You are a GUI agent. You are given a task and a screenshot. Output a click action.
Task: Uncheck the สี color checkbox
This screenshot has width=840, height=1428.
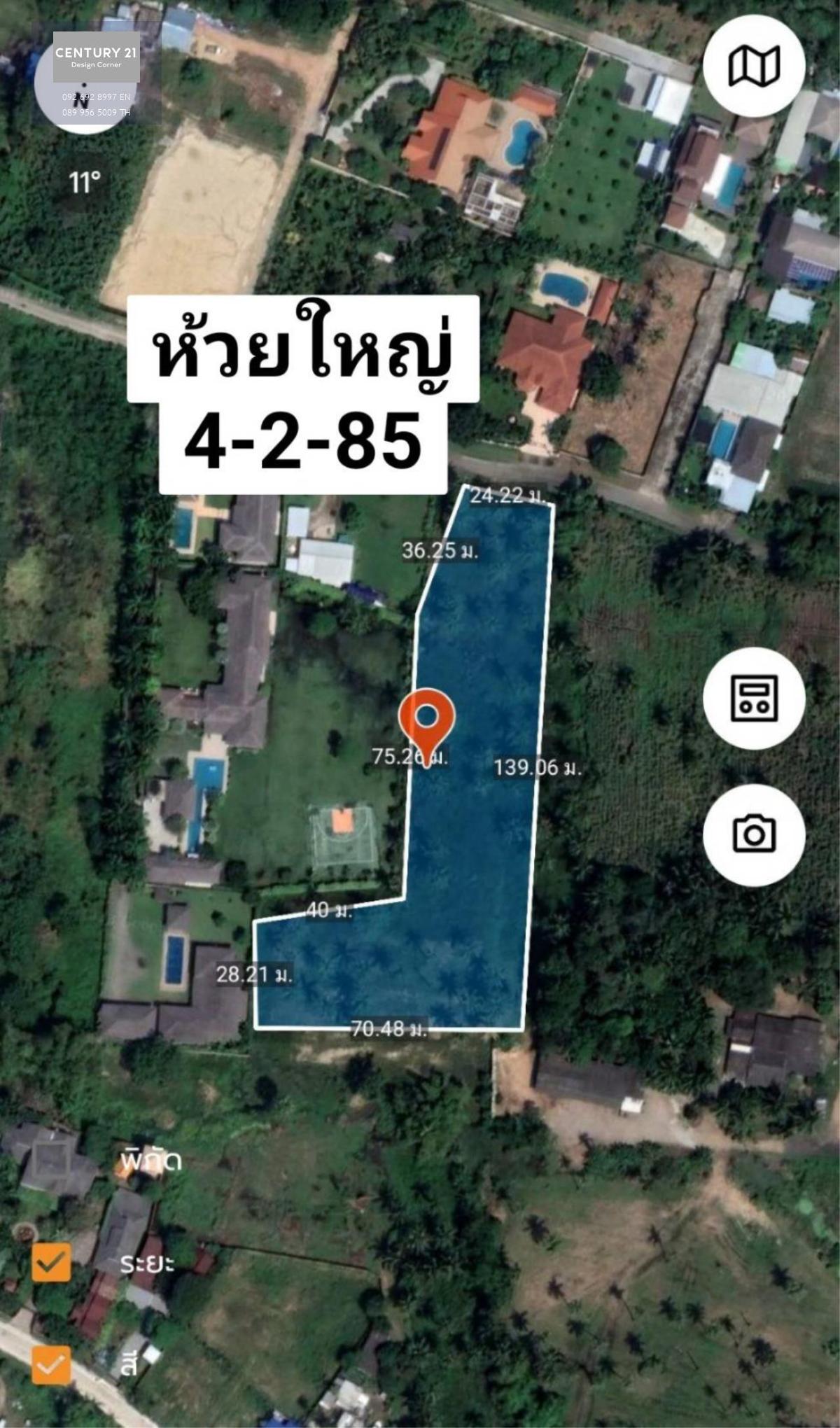52,1364
